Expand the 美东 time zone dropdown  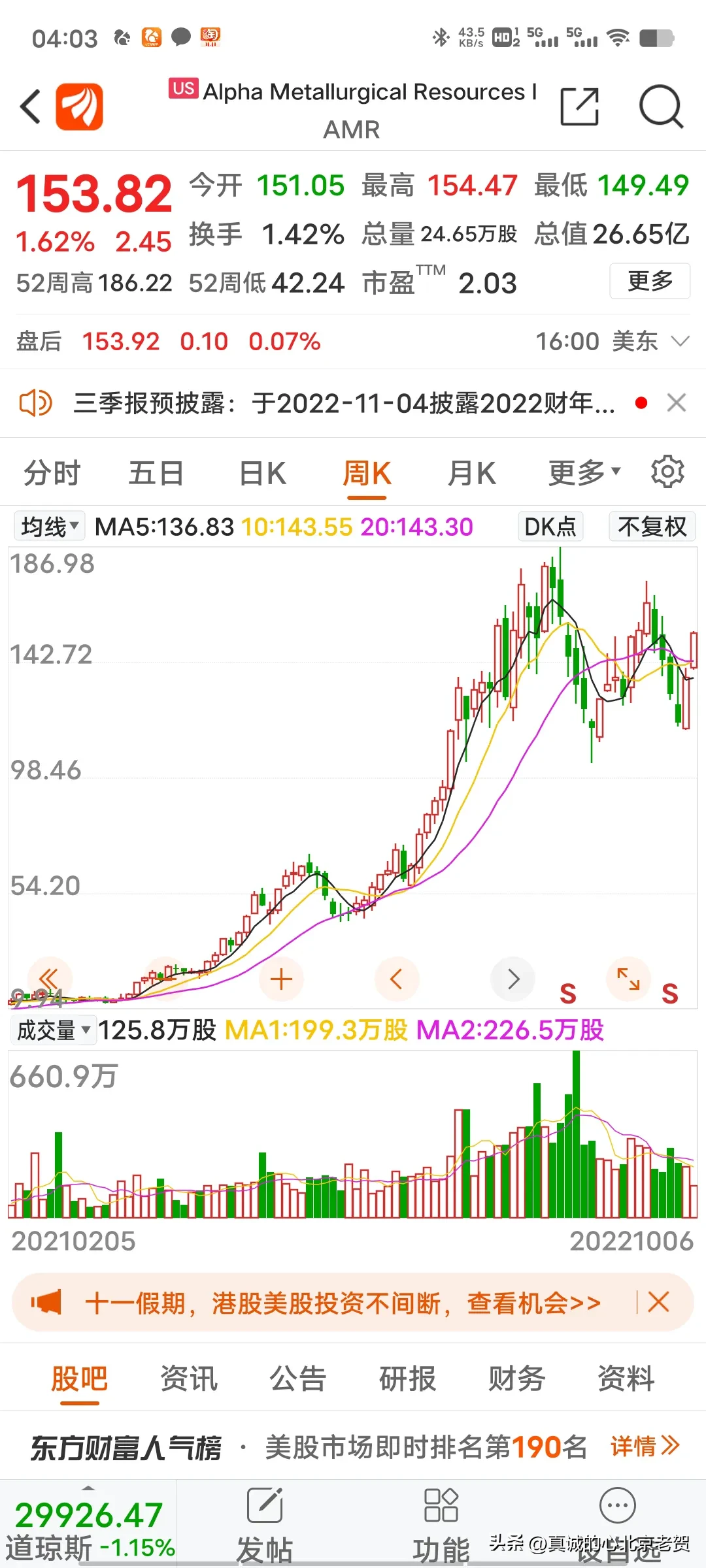(x=680, y=341)
